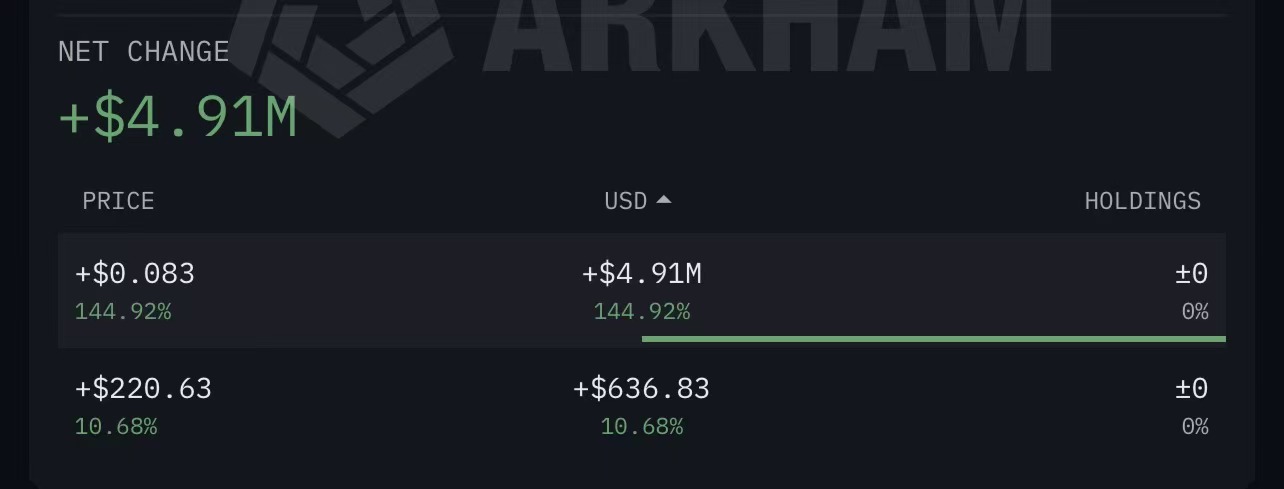Sort by the HOLDINGS column header
The width and height of the screenshot is (1284, 489).
click(1142, 201)
